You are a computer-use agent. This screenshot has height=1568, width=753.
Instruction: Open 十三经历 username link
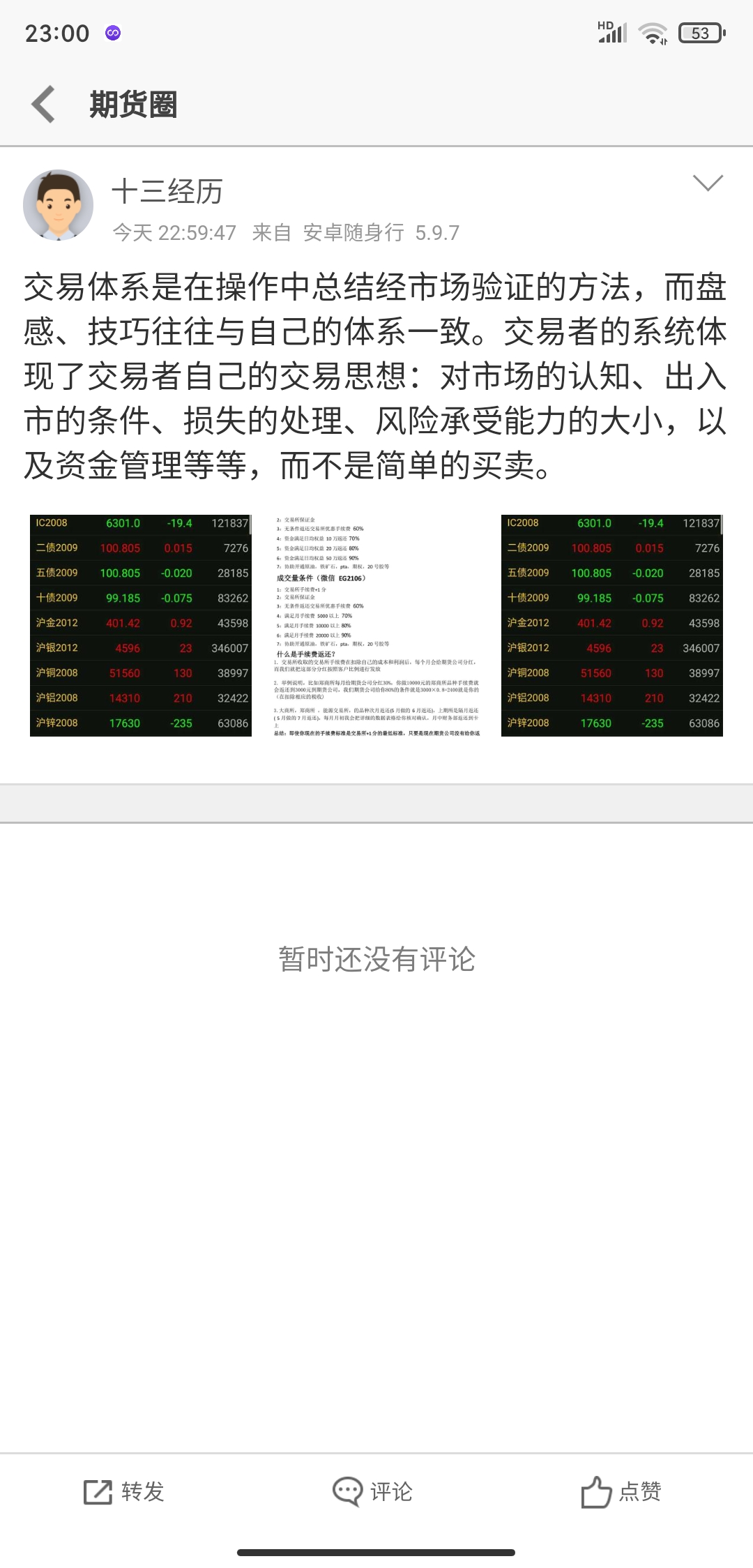167,192
